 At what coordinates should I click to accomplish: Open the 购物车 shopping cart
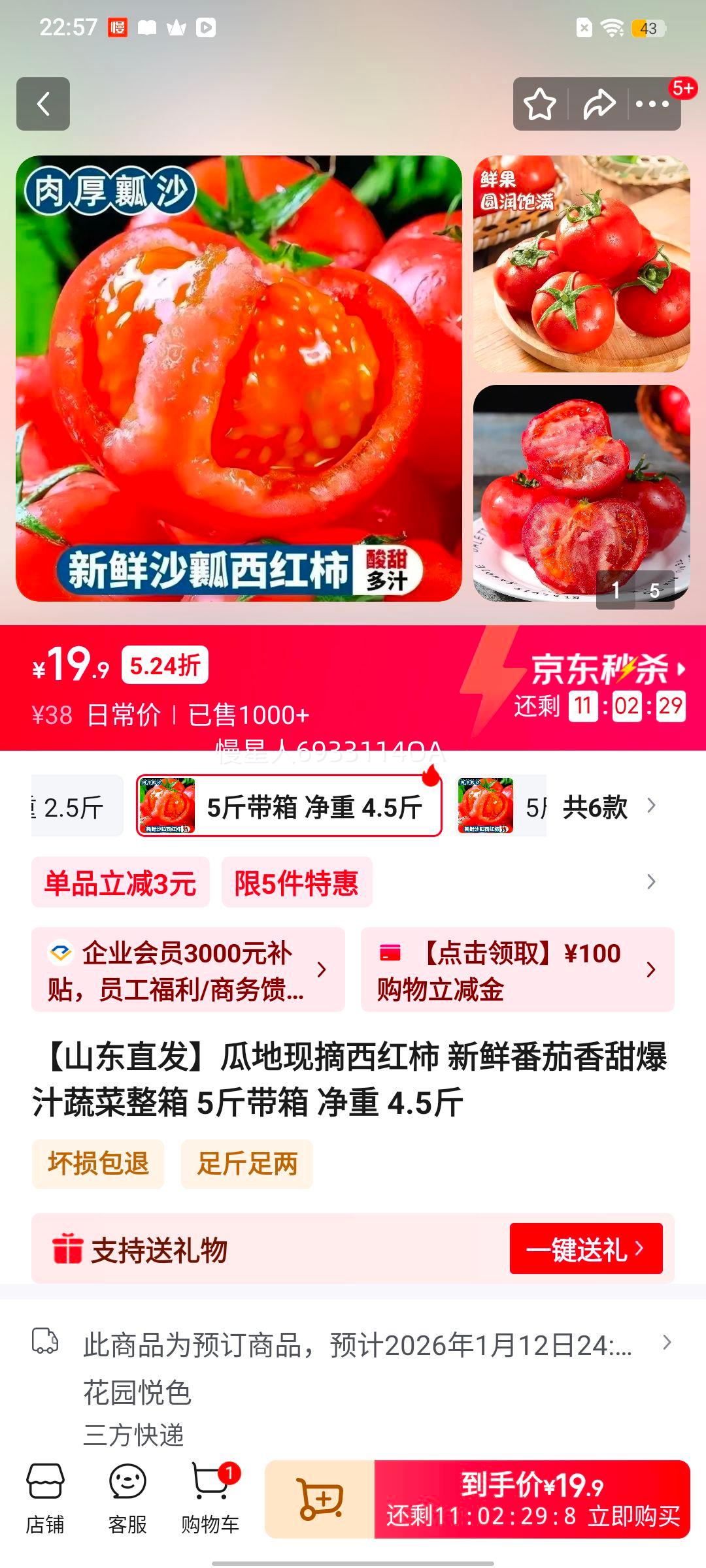point(210,1499)
